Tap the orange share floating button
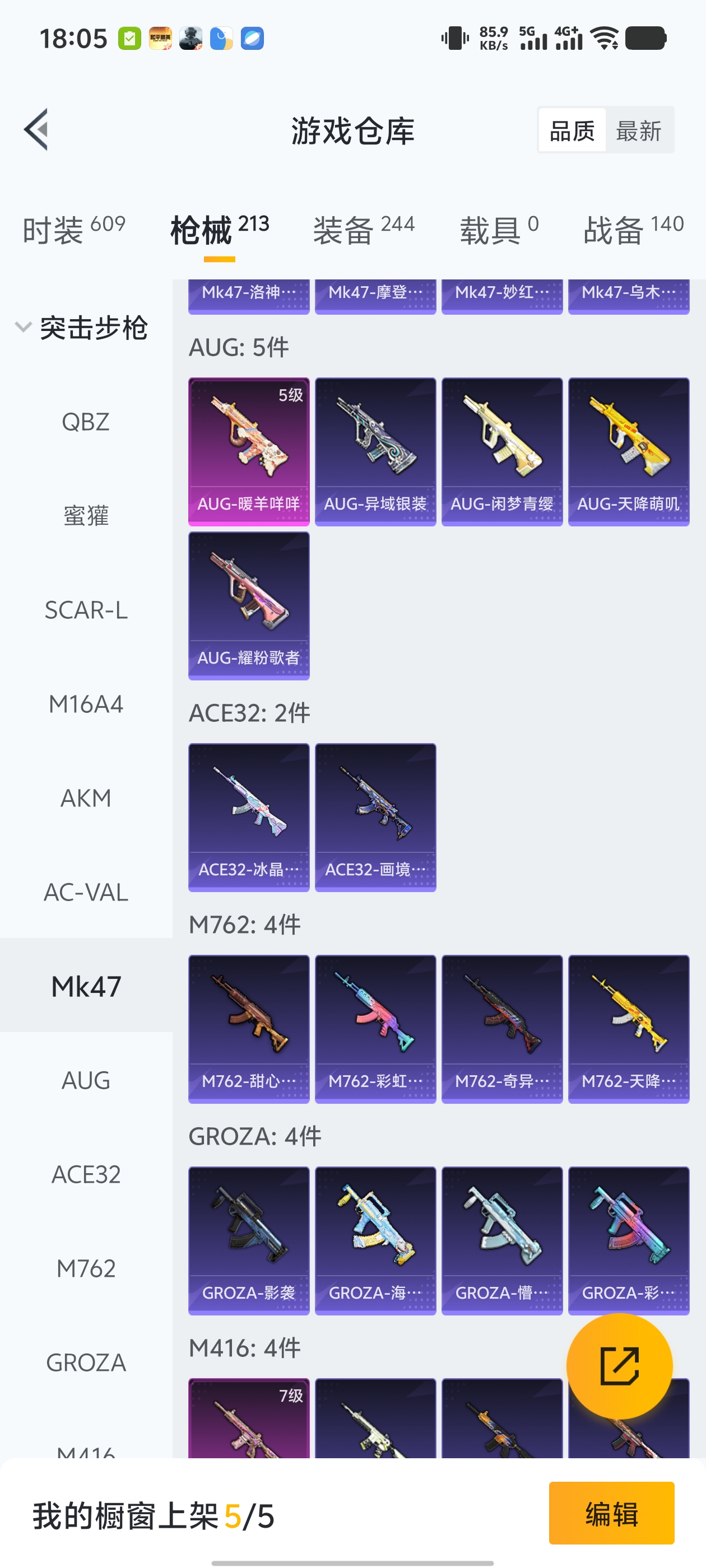This screenshot has height=1568, width=706. tap(619, 1366)
